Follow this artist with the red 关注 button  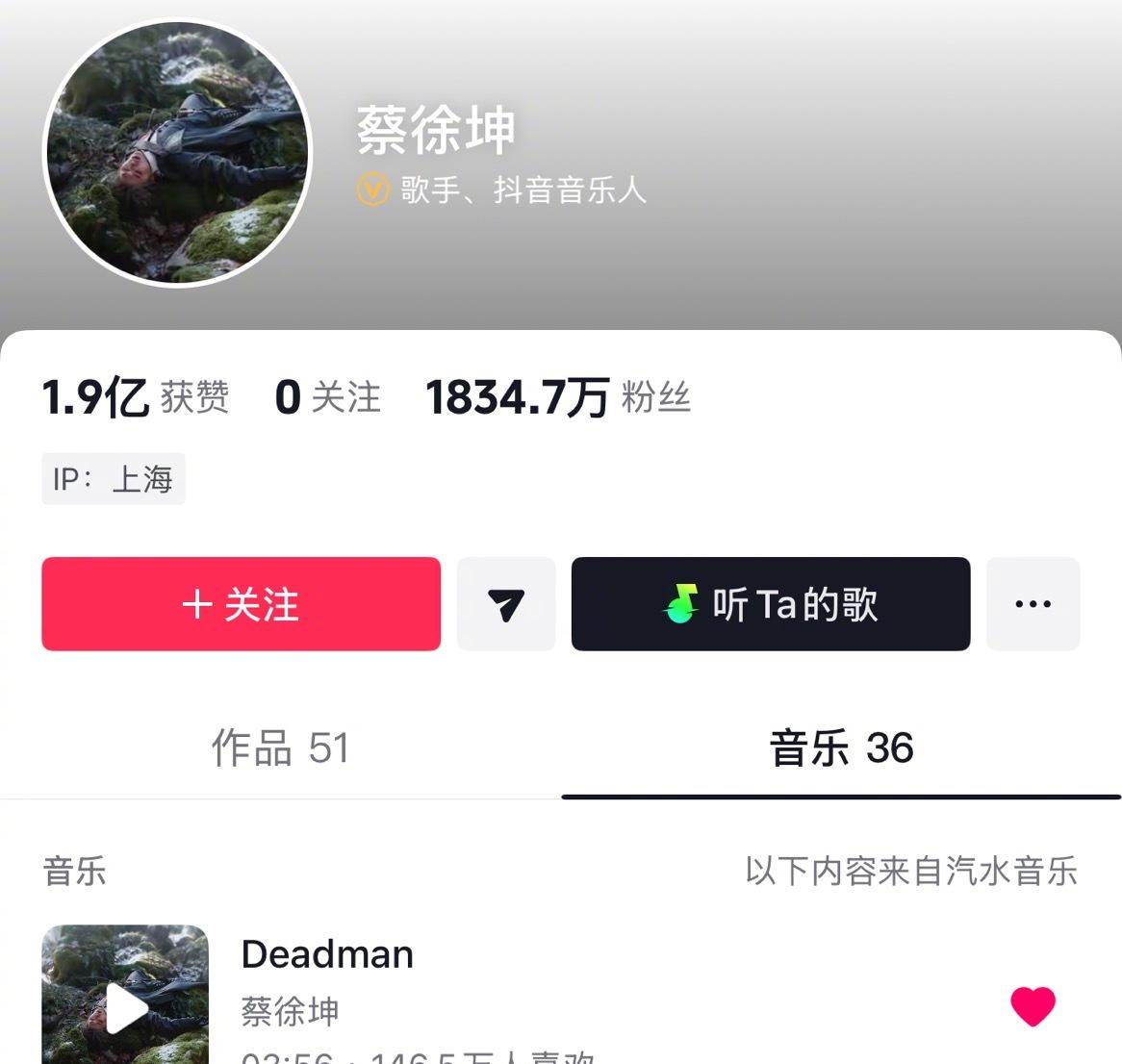pyautogui.click(x=241, y=604)
